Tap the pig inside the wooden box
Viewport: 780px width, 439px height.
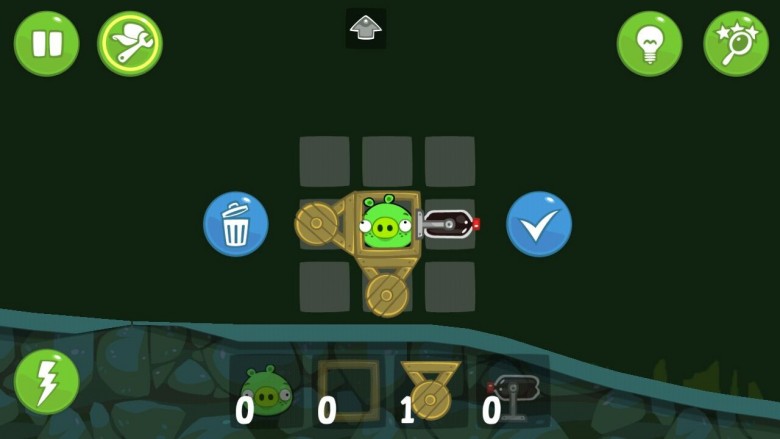pos(386,224)
